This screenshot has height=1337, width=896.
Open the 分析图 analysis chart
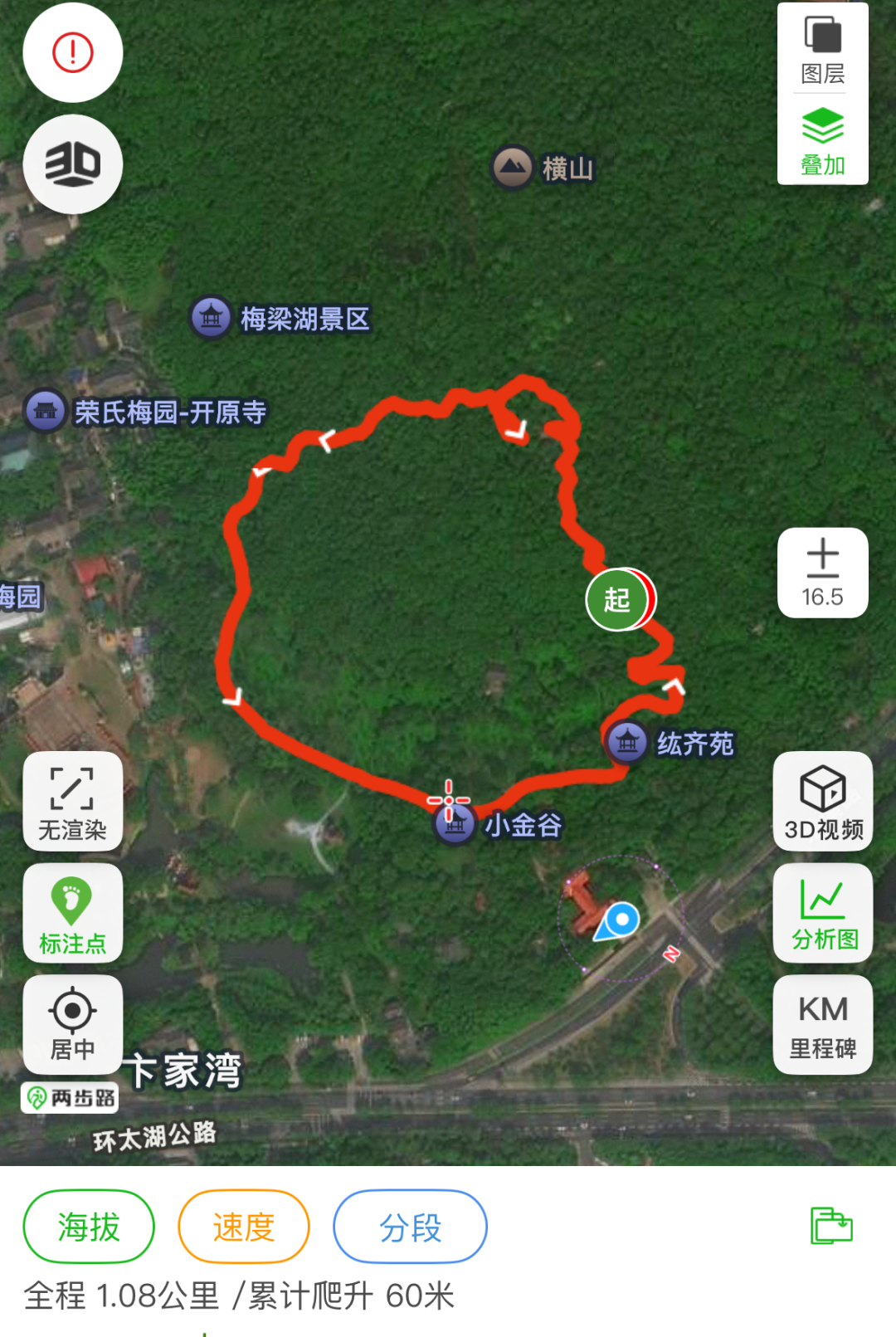pyautogui.click(x=822, y=913)
